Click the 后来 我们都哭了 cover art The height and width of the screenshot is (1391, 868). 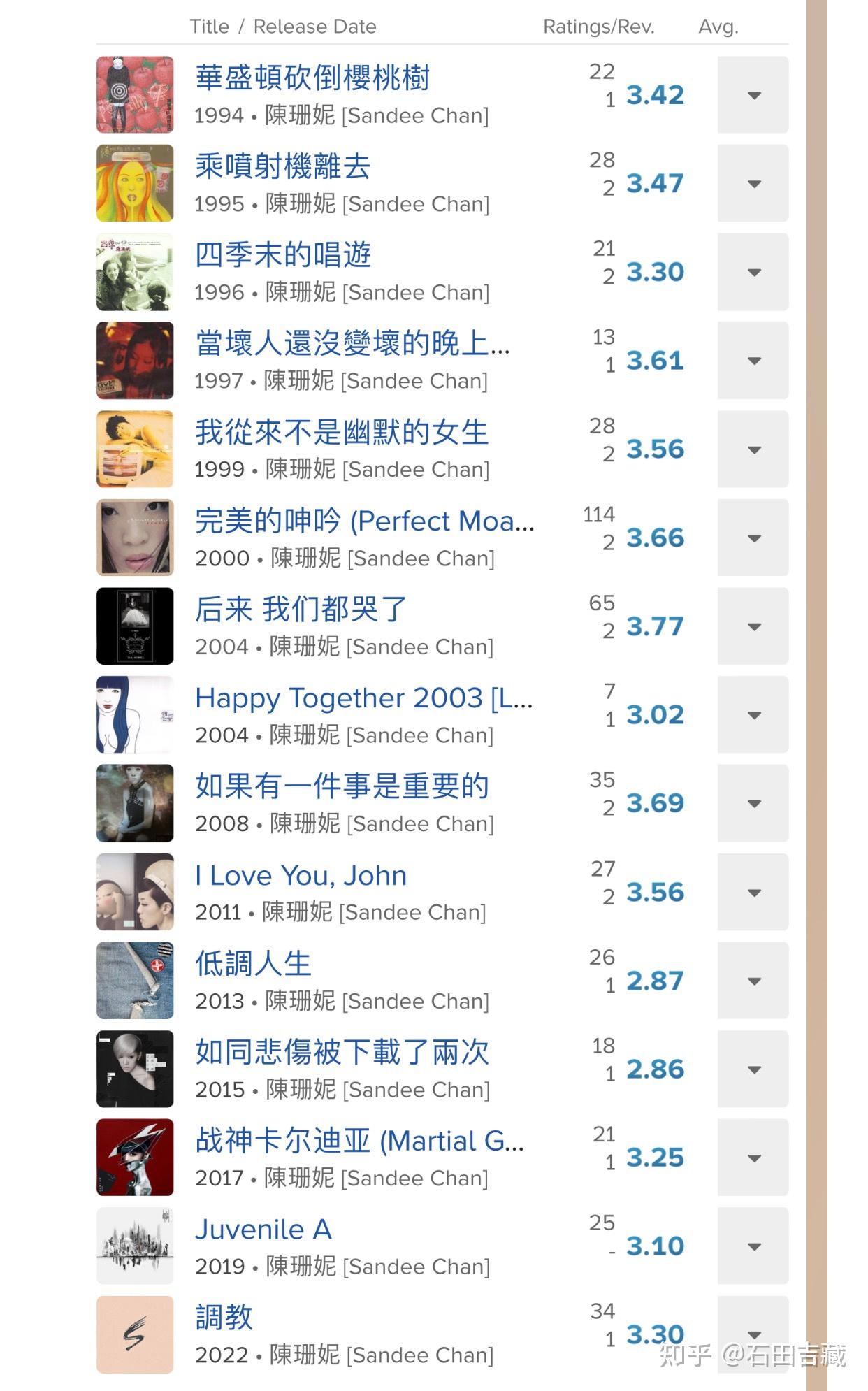135,626
